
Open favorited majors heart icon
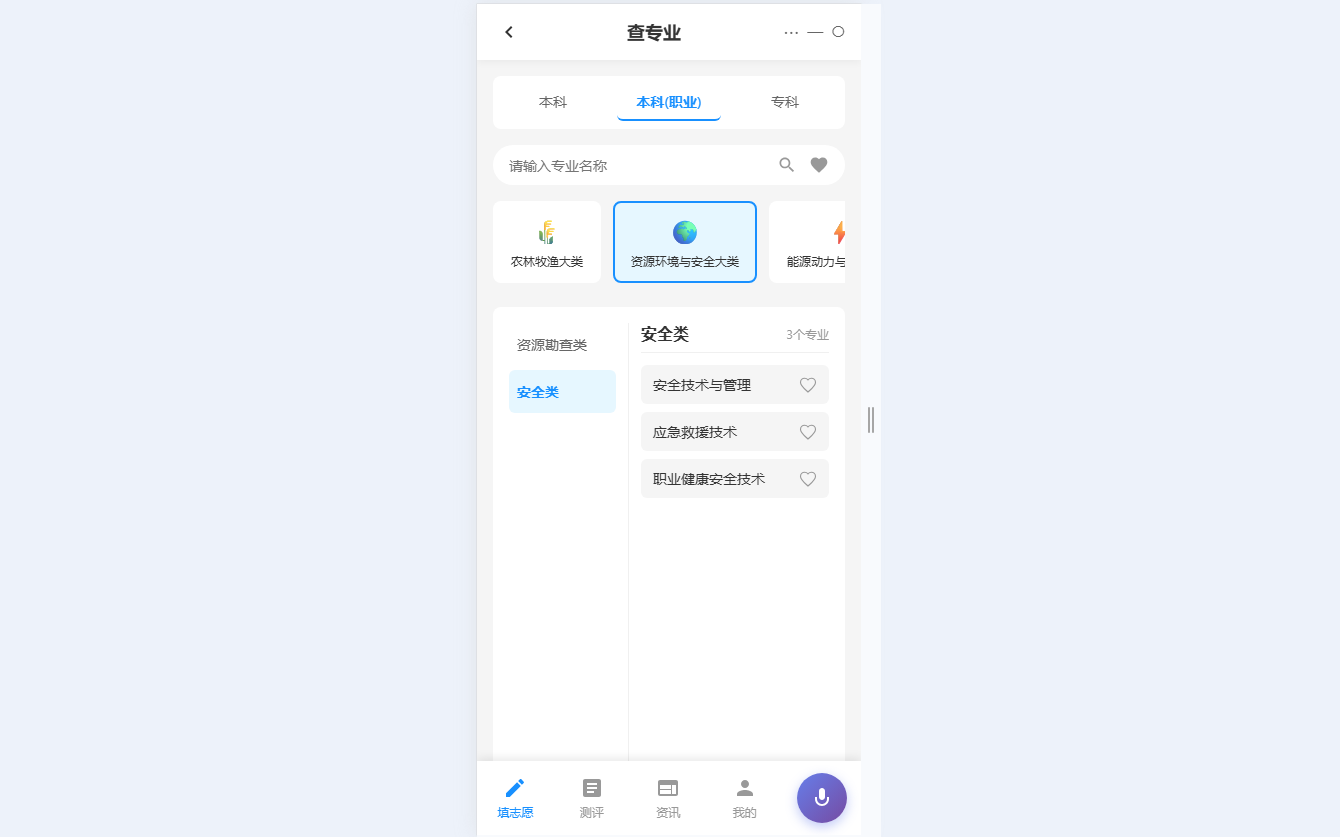coord(819,165)
